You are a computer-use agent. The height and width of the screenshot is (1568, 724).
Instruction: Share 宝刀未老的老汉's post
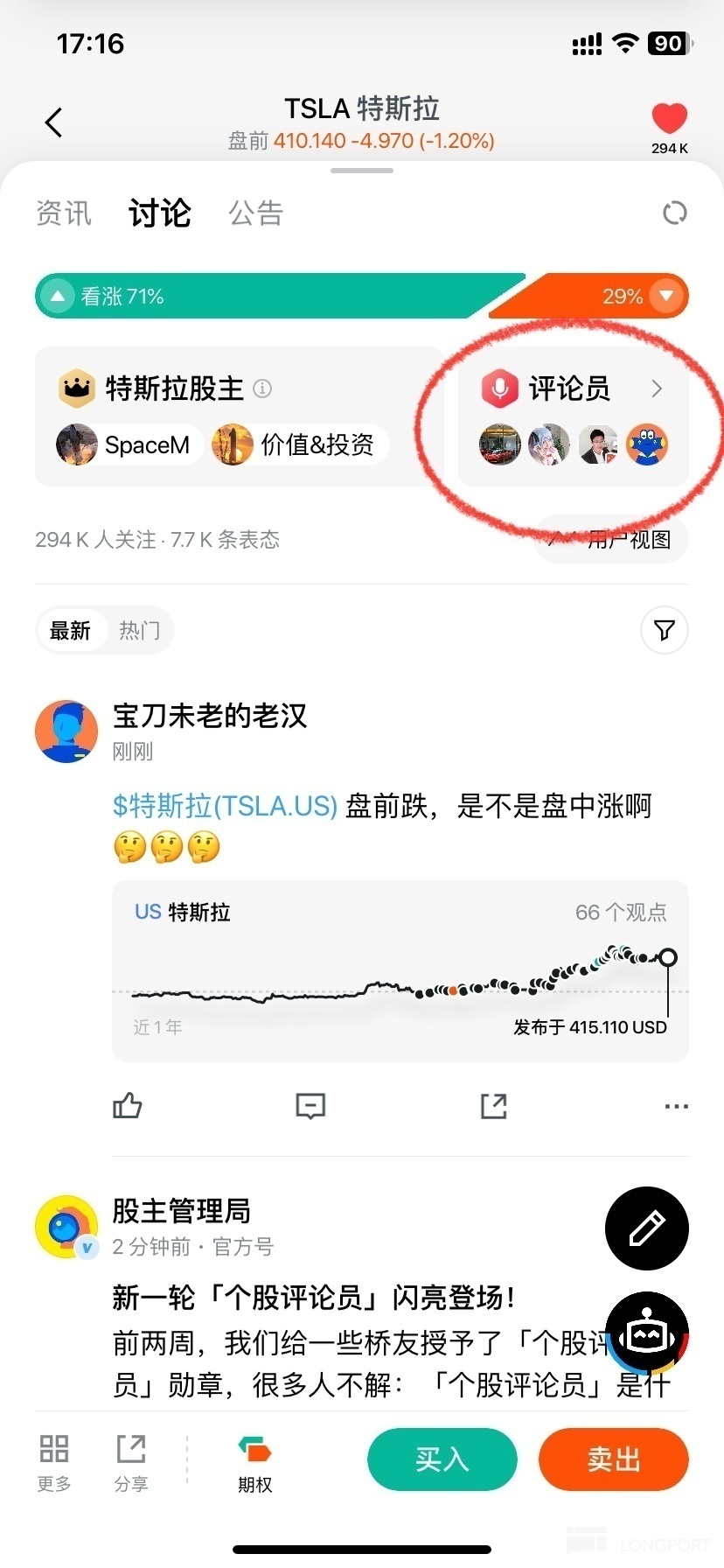pyautogui.click(x=493, y=1106)
